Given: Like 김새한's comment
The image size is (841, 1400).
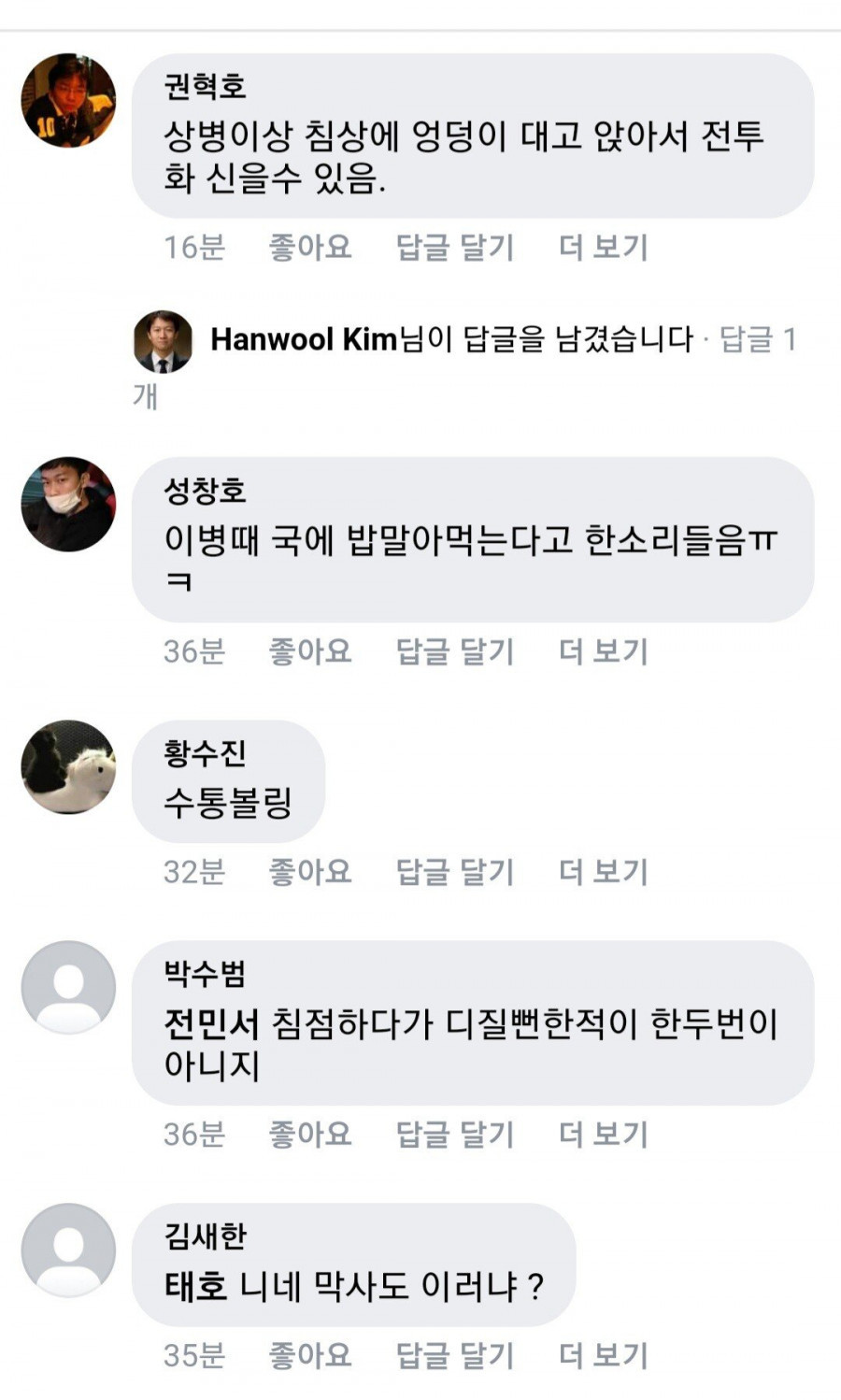Looking at the screenshot, I should 309,1354.
